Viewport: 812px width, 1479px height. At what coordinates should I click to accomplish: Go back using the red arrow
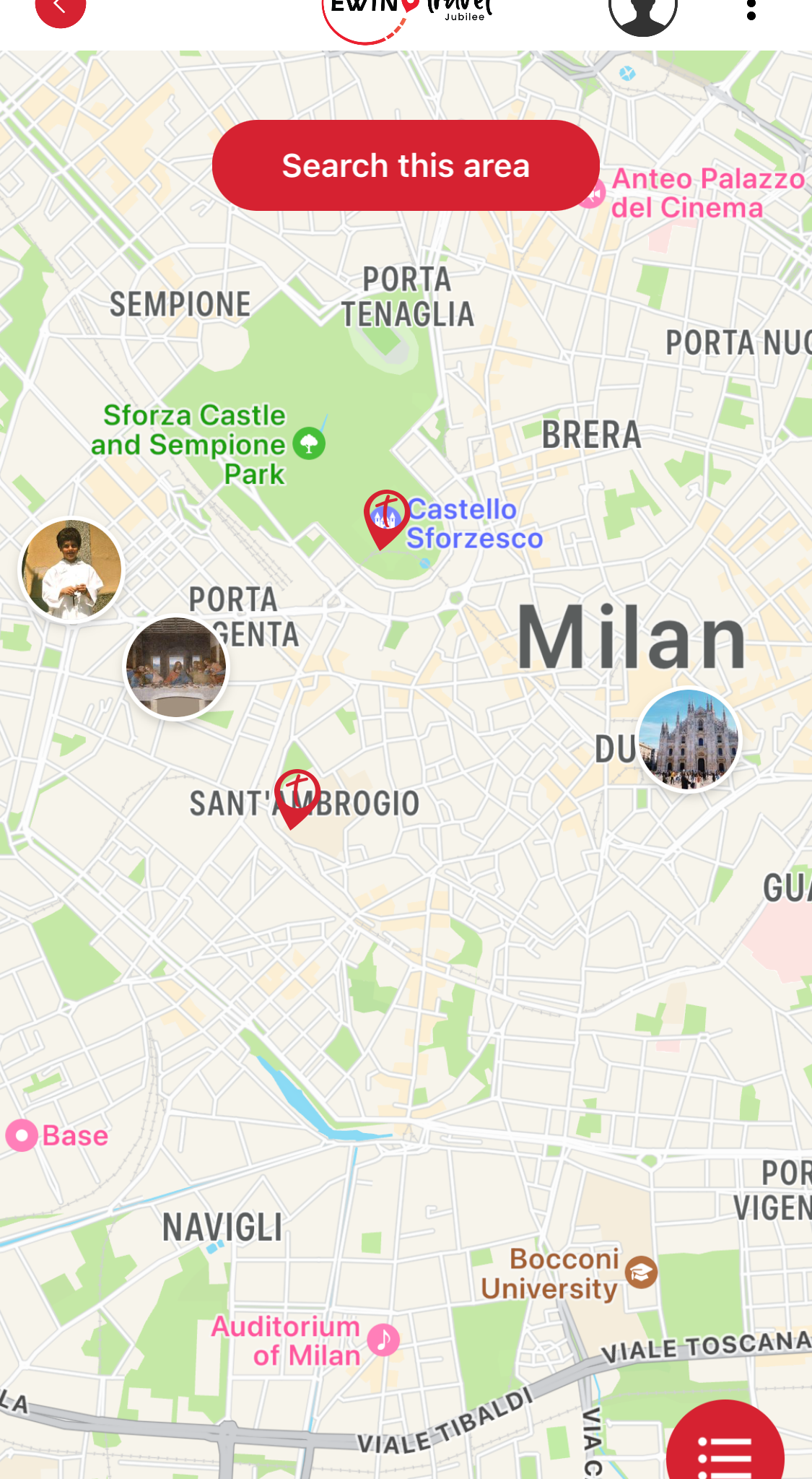tap(61, 9)
